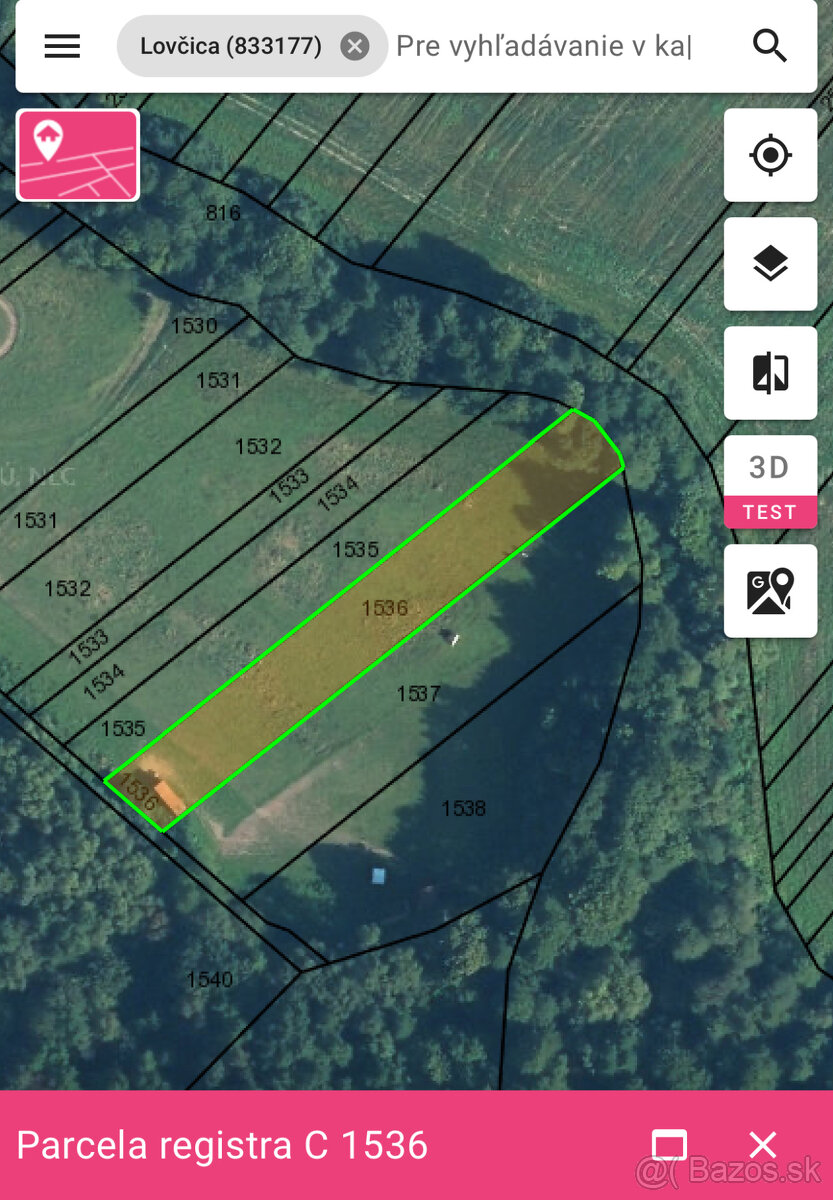Screen dimensions: 833x1200
Task: Toggle the map compare view
Action: click(x=770, y=373)
